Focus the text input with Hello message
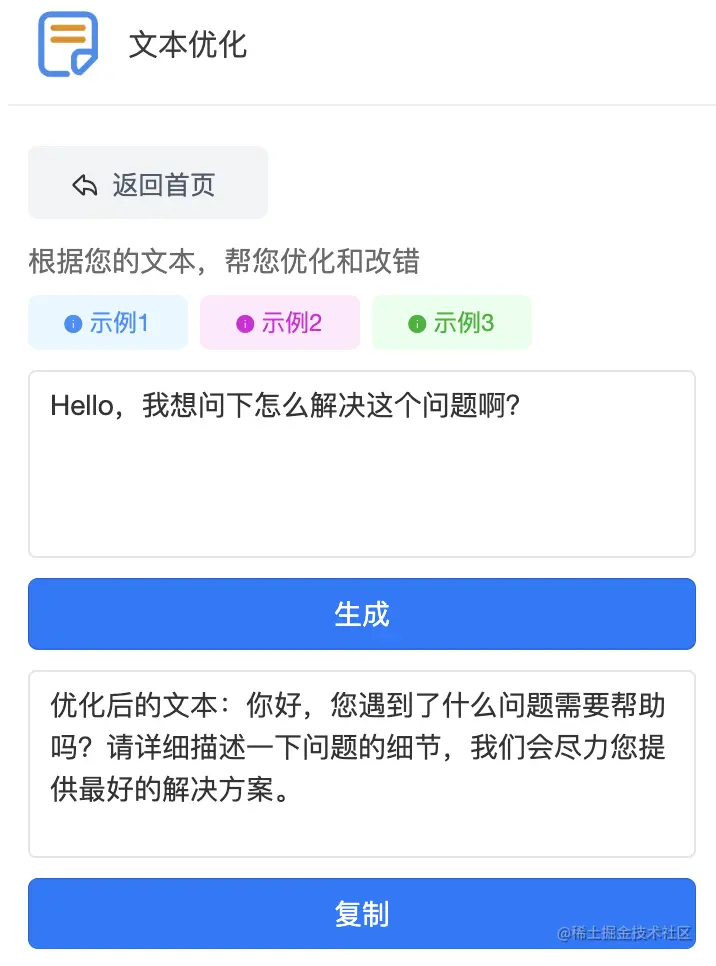This screenshot has width=716, height=966. point(361,464)
